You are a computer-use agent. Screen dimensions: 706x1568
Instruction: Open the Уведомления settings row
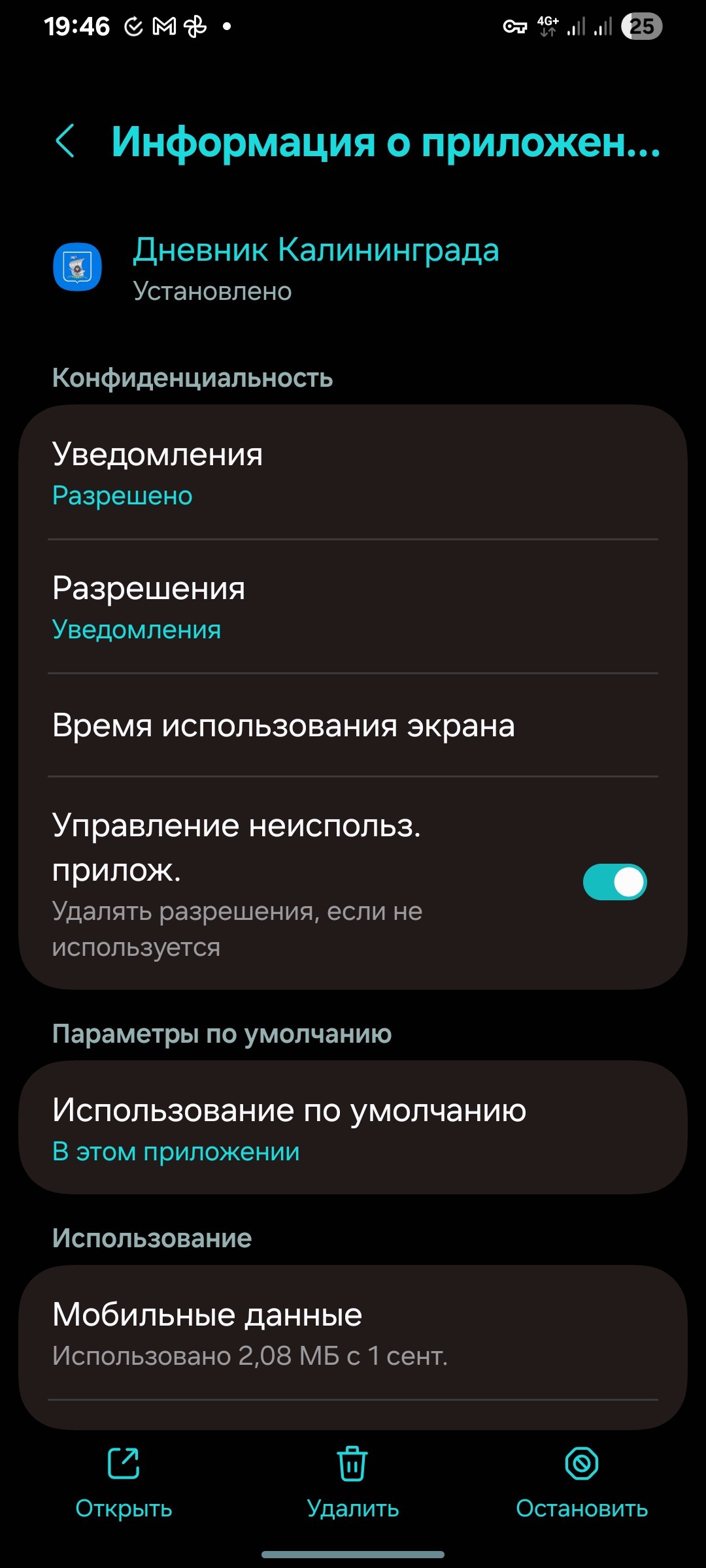pos(353,473)
